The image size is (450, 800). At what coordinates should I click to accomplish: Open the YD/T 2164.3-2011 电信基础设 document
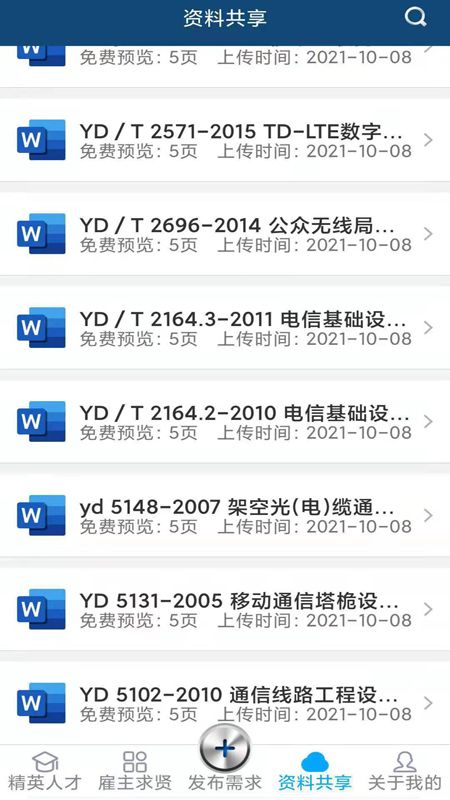point(225,328)
